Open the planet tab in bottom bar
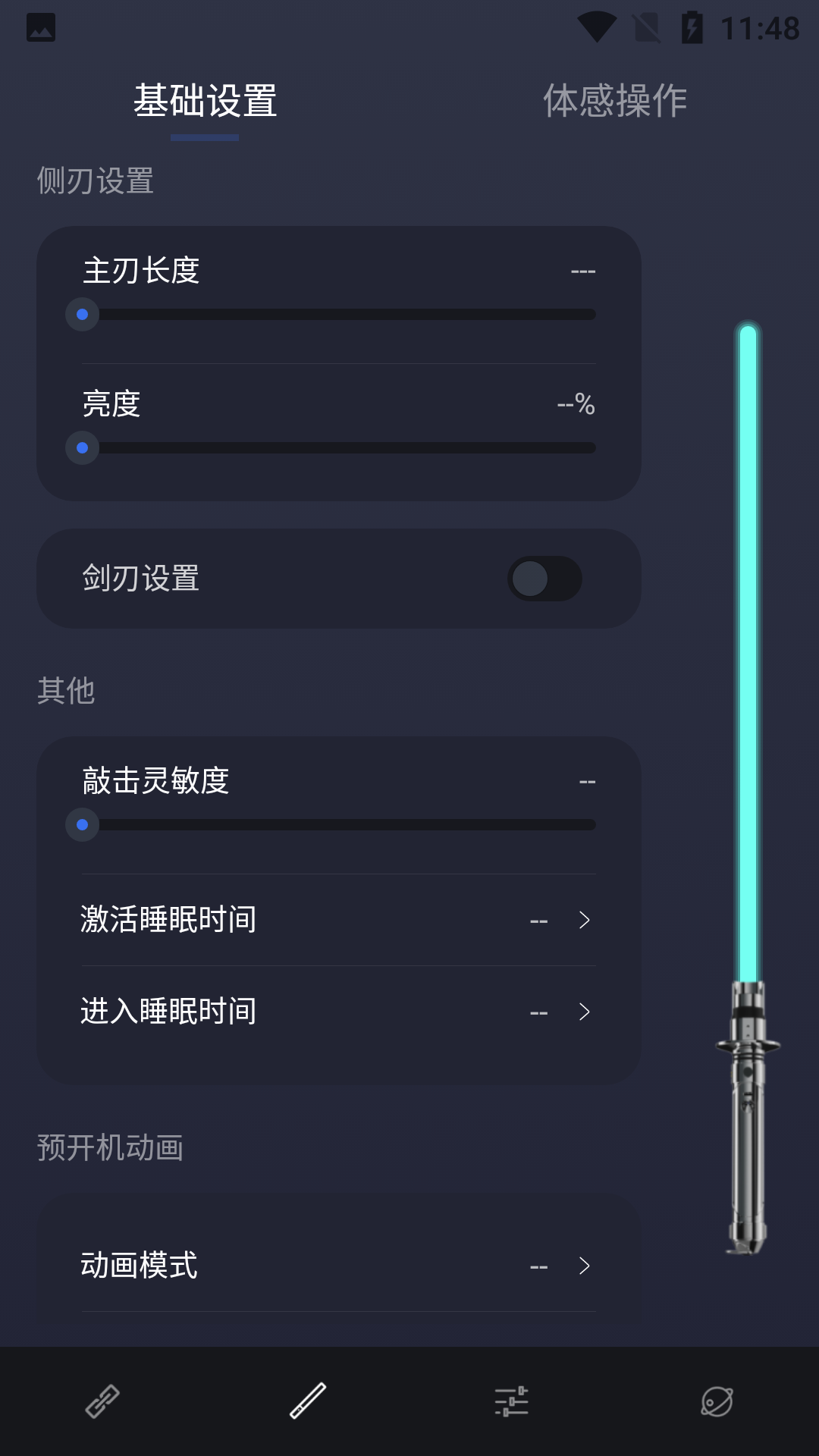This screenshot has height=1456, width=819. pyautogui.click(x=717, y=1401)
